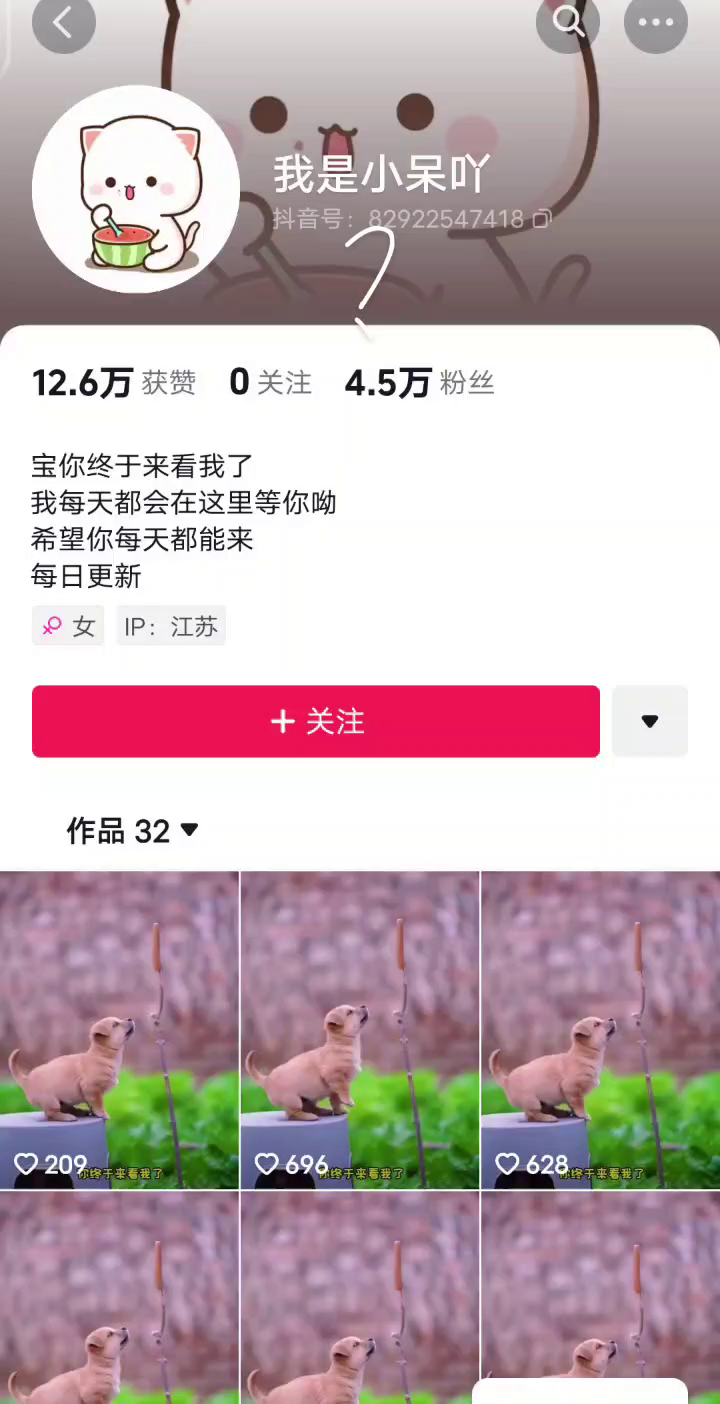View the profile avatar picture
This screenshot has height=1404, width=720.
point(136,190)
